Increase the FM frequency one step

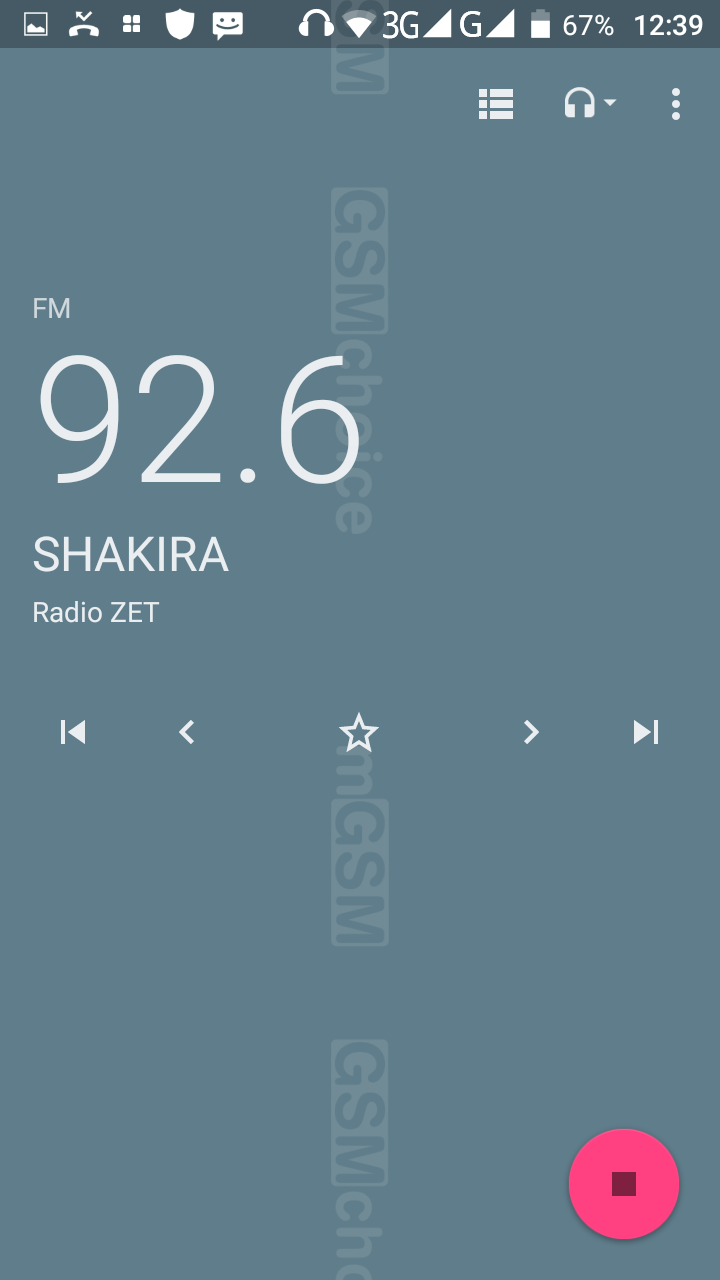531,733
